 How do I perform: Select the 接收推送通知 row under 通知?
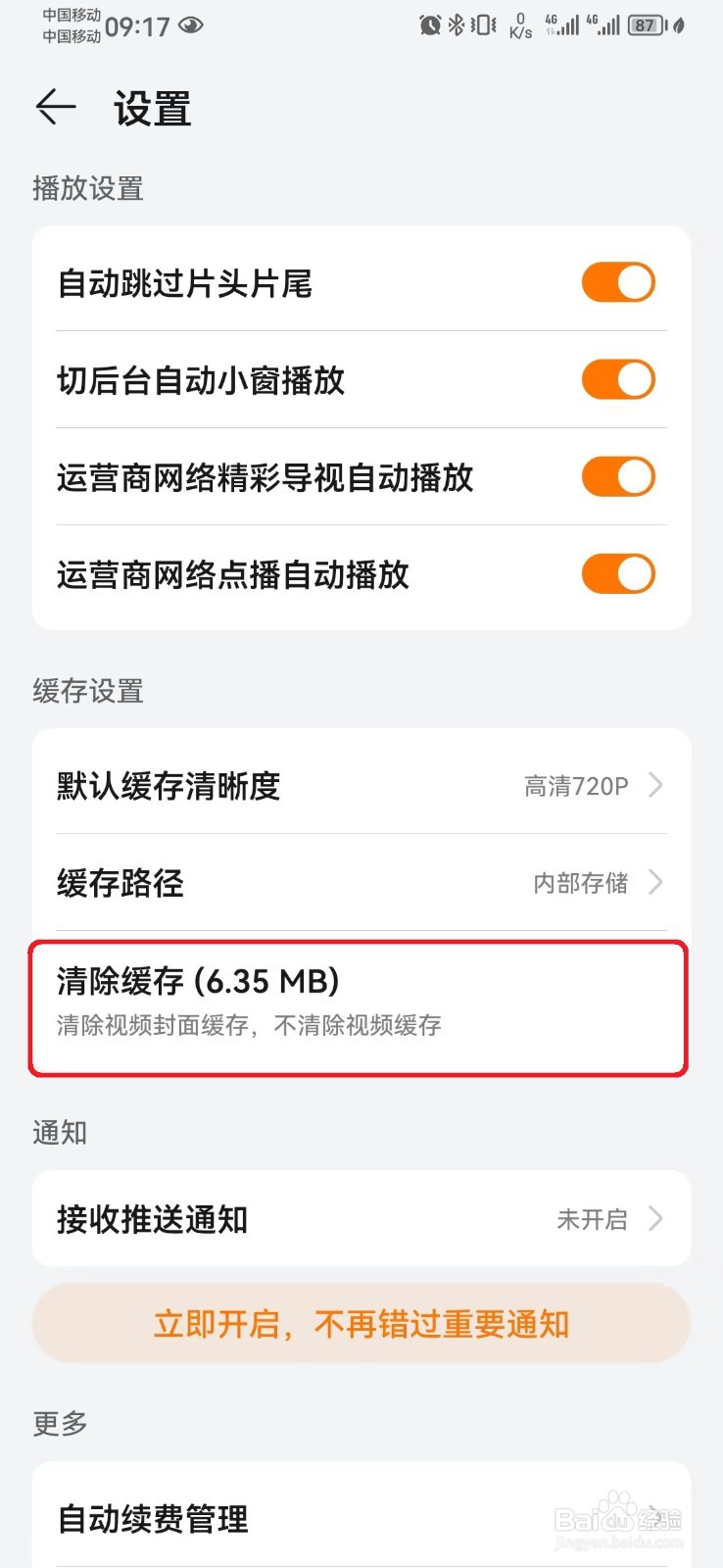coord(361,1219)
